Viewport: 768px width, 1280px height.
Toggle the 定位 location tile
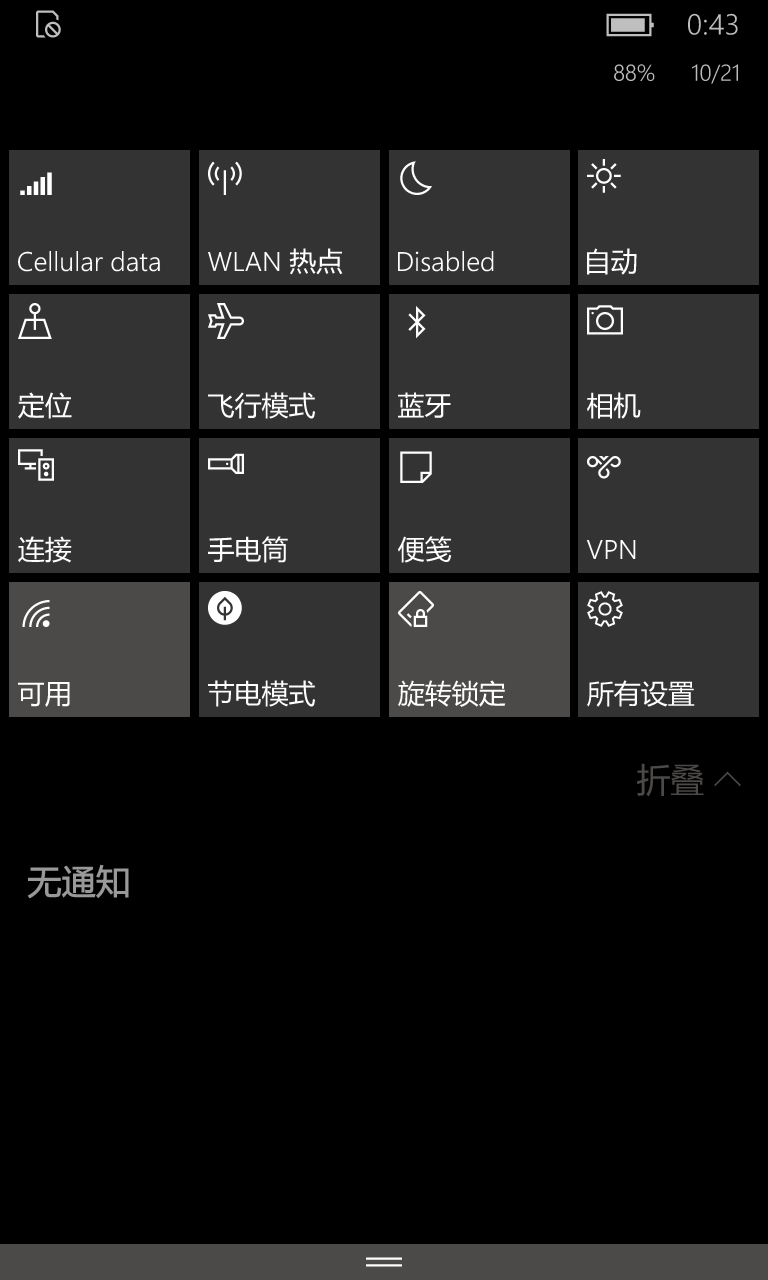tap(99, 361)
